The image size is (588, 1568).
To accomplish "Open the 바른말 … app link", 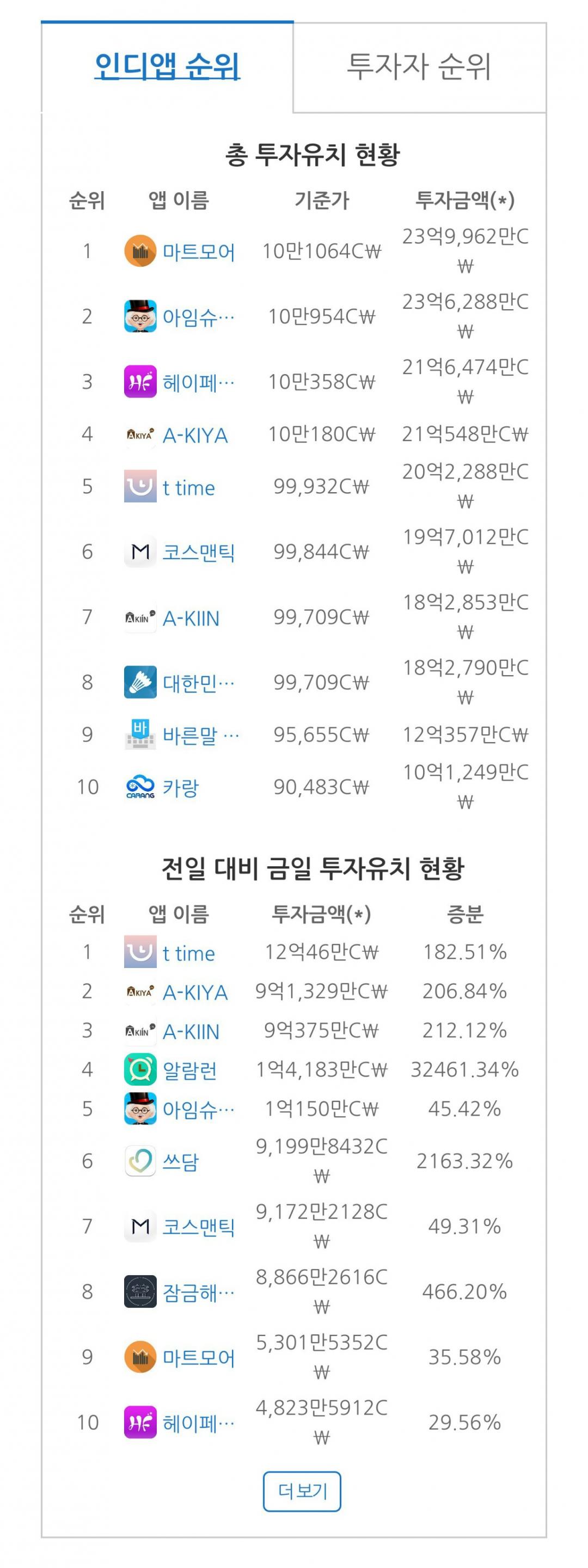I will tap(201, 736).
